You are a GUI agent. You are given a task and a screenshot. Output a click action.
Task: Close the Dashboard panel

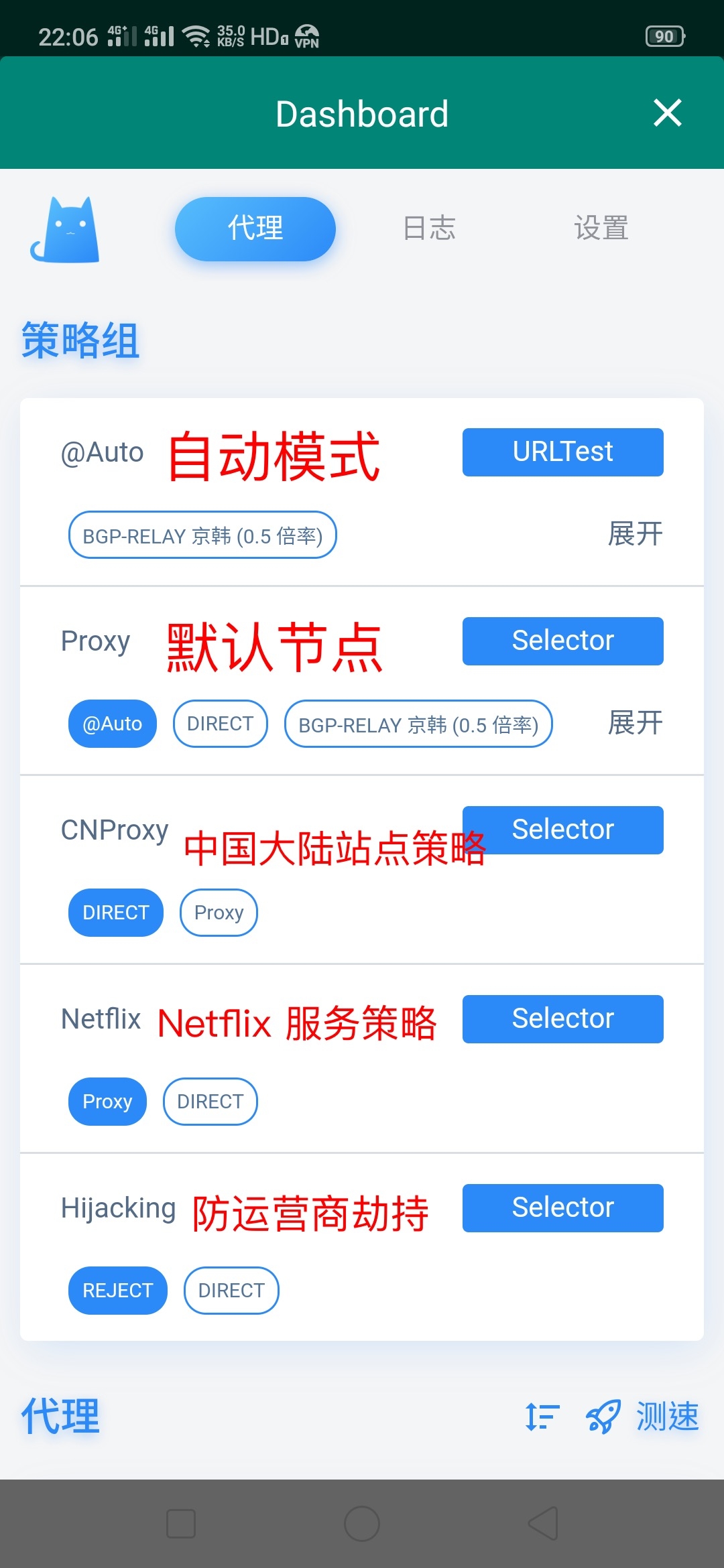[667, 113]
